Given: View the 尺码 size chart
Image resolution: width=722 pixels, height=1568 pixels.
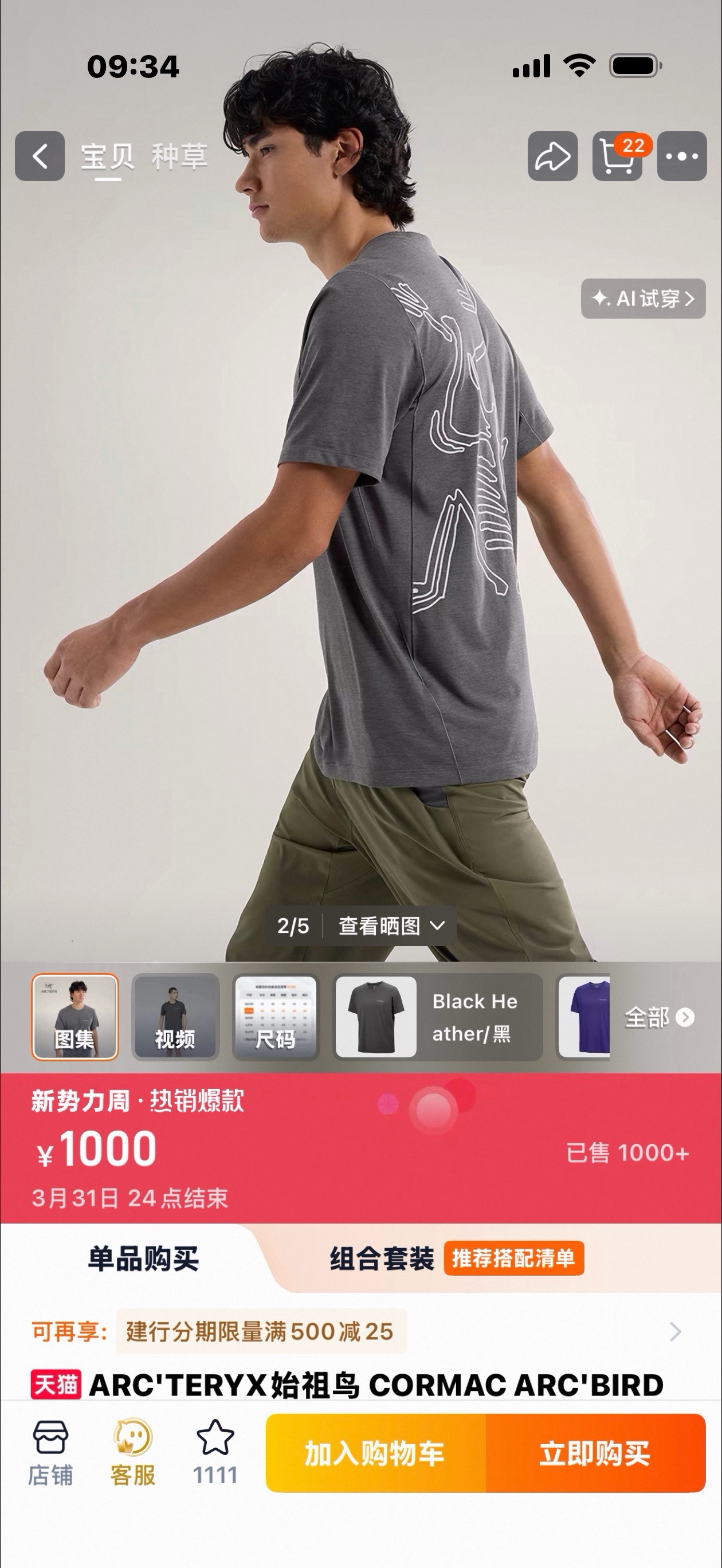Looking at the screenshot, I should pyautogui.click(x=276, y=1017).
